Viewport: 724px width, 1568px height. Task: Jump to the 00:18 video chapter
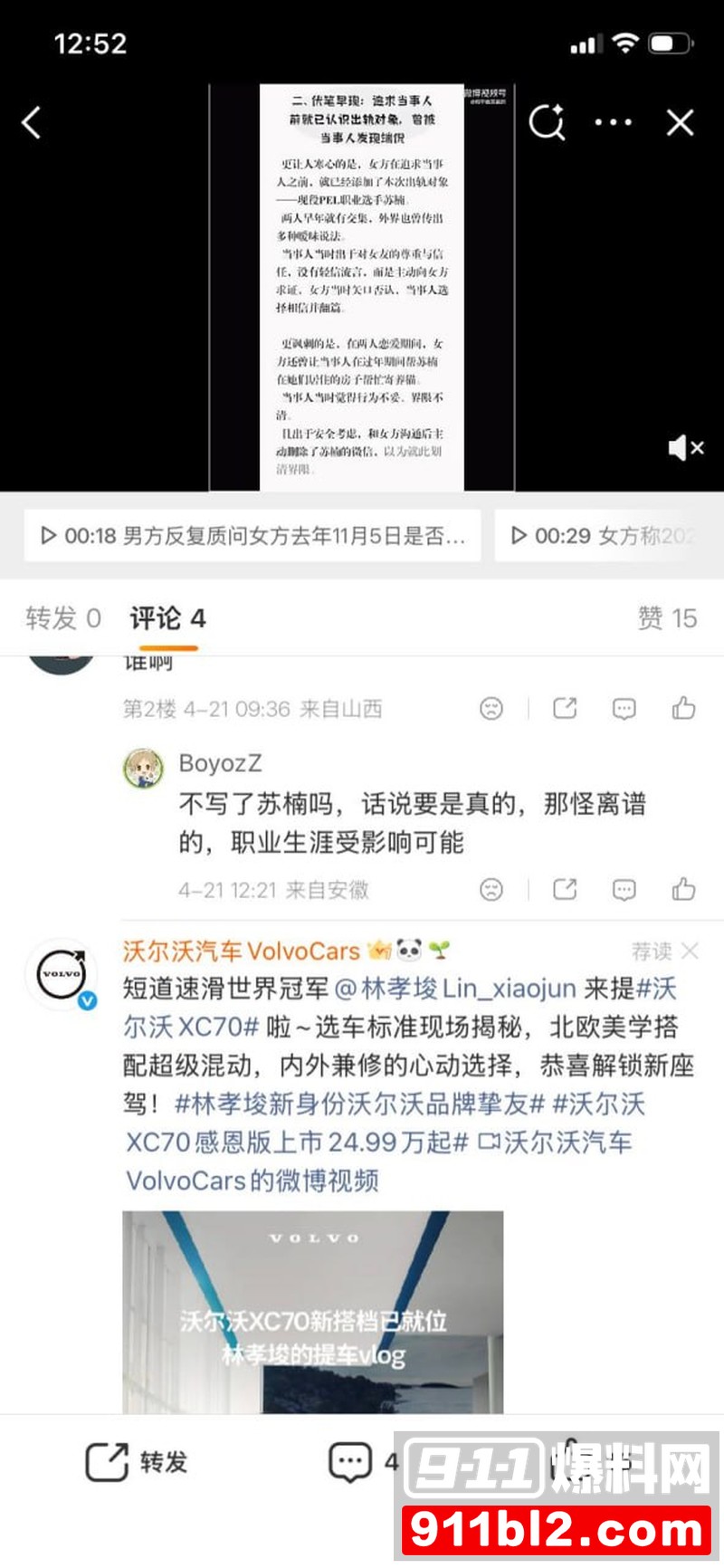252,536
